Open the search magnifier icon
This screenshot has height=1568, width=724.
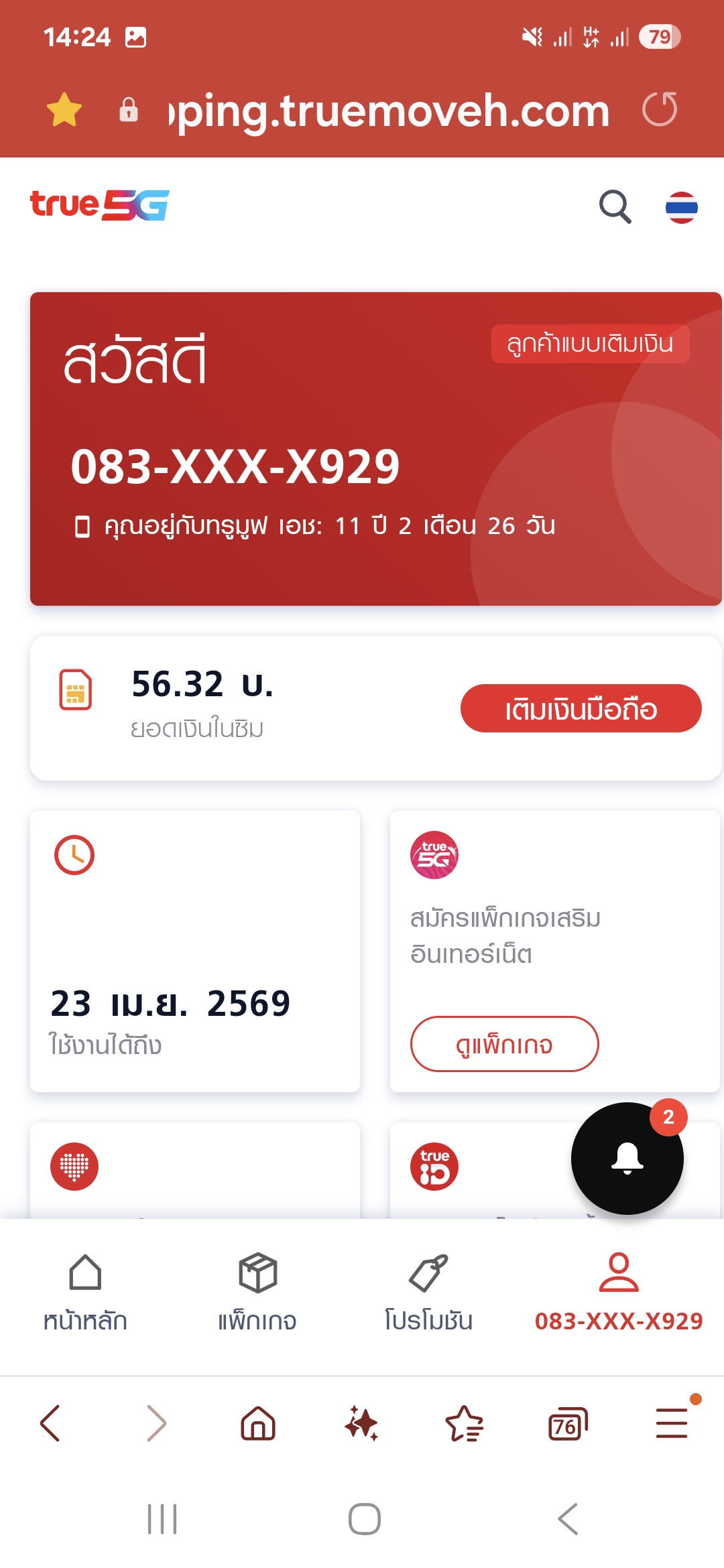pos(615,206)
